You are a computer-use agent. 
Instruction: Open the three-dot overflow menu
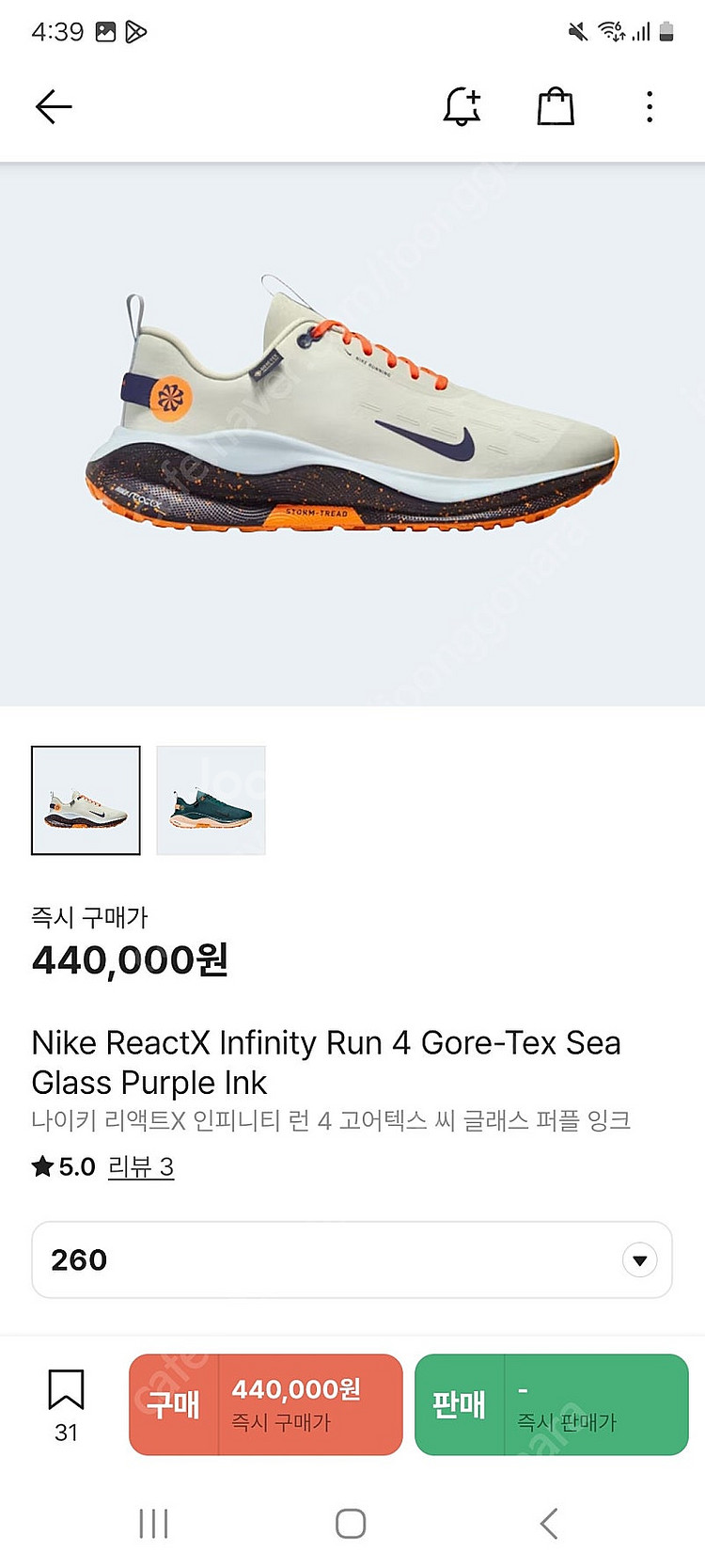(x=649, y=105)
